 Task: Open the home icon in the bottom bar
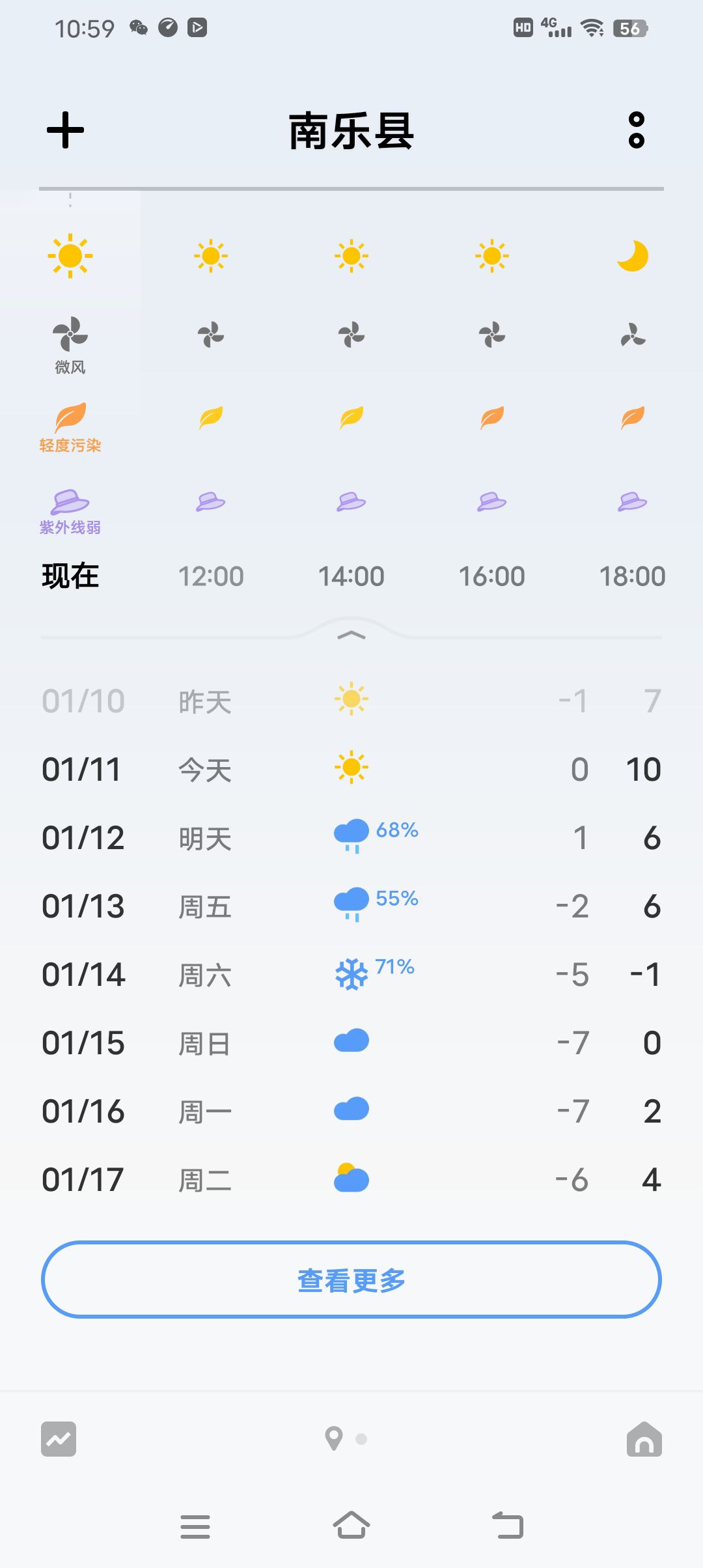click(644, 1439)
